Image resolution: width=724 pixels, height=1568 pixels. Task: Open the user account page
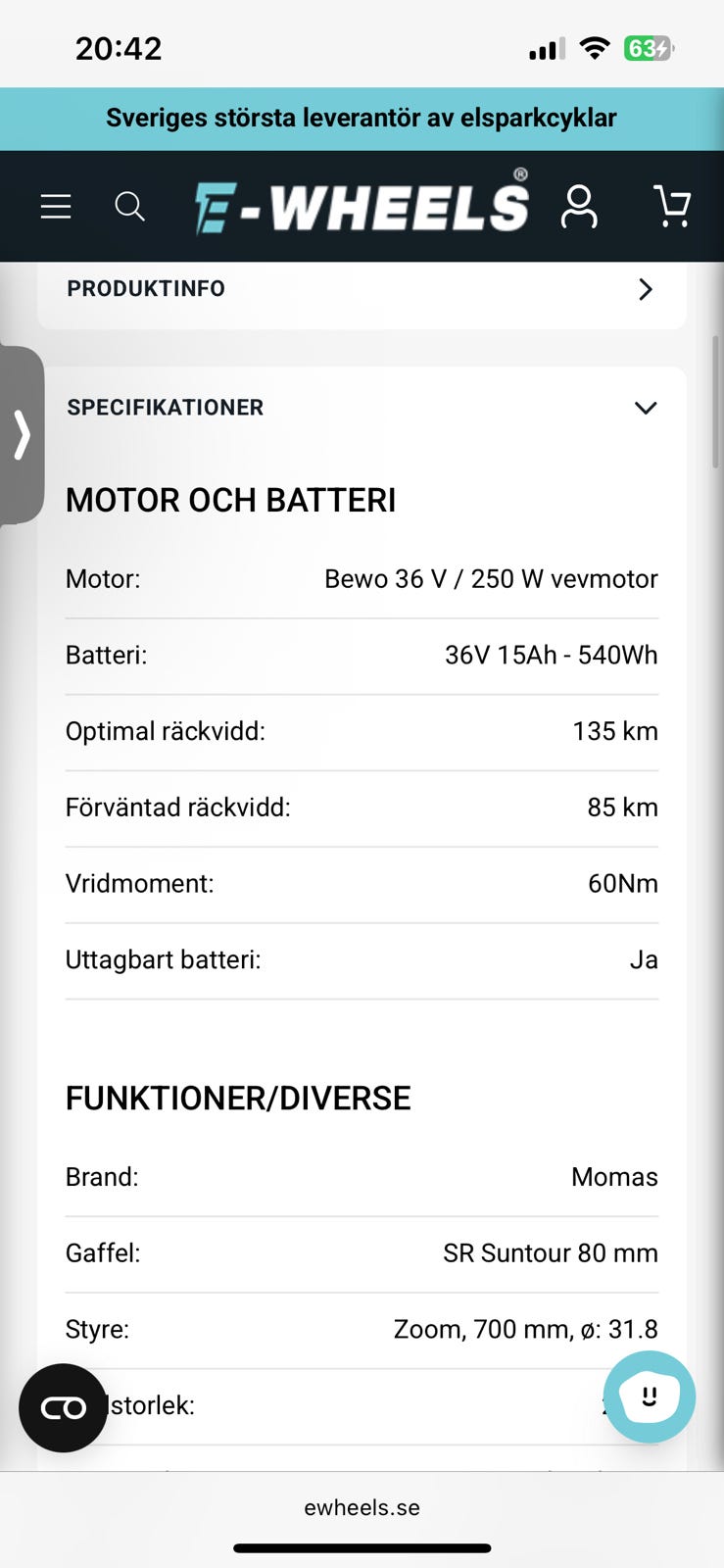pos(578,206)
